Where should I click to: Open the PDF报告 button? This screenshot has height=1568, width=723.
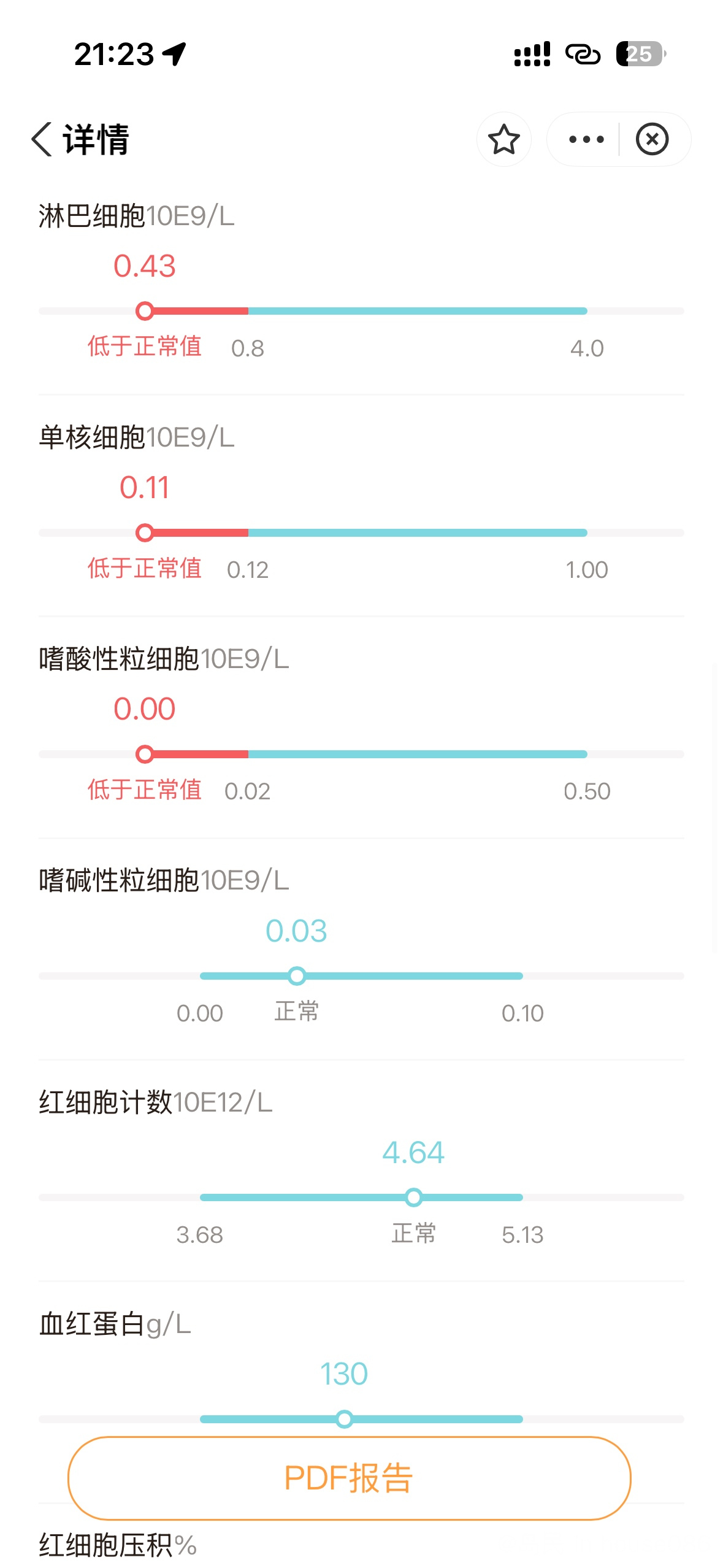pos(349,1478)
